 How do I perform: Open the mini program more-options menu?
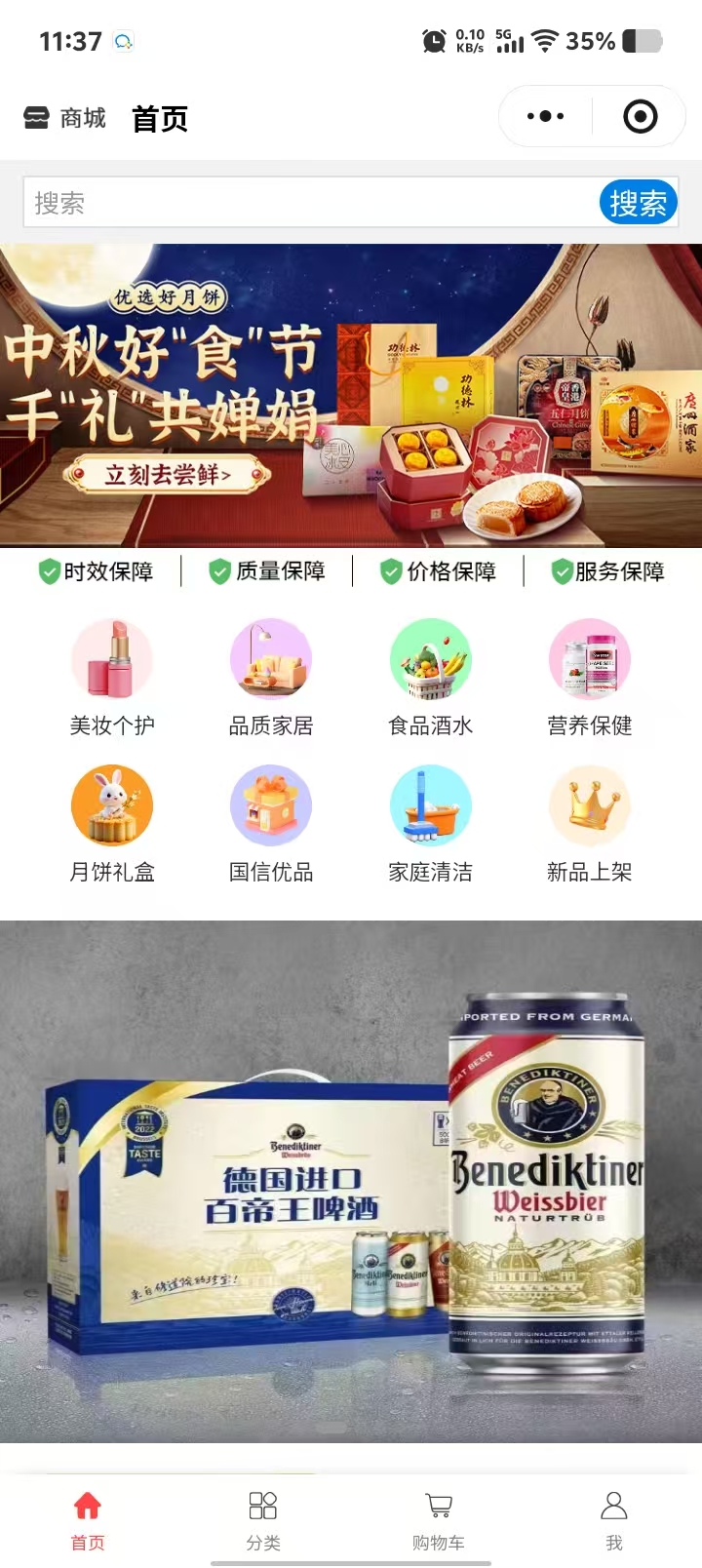545,117
